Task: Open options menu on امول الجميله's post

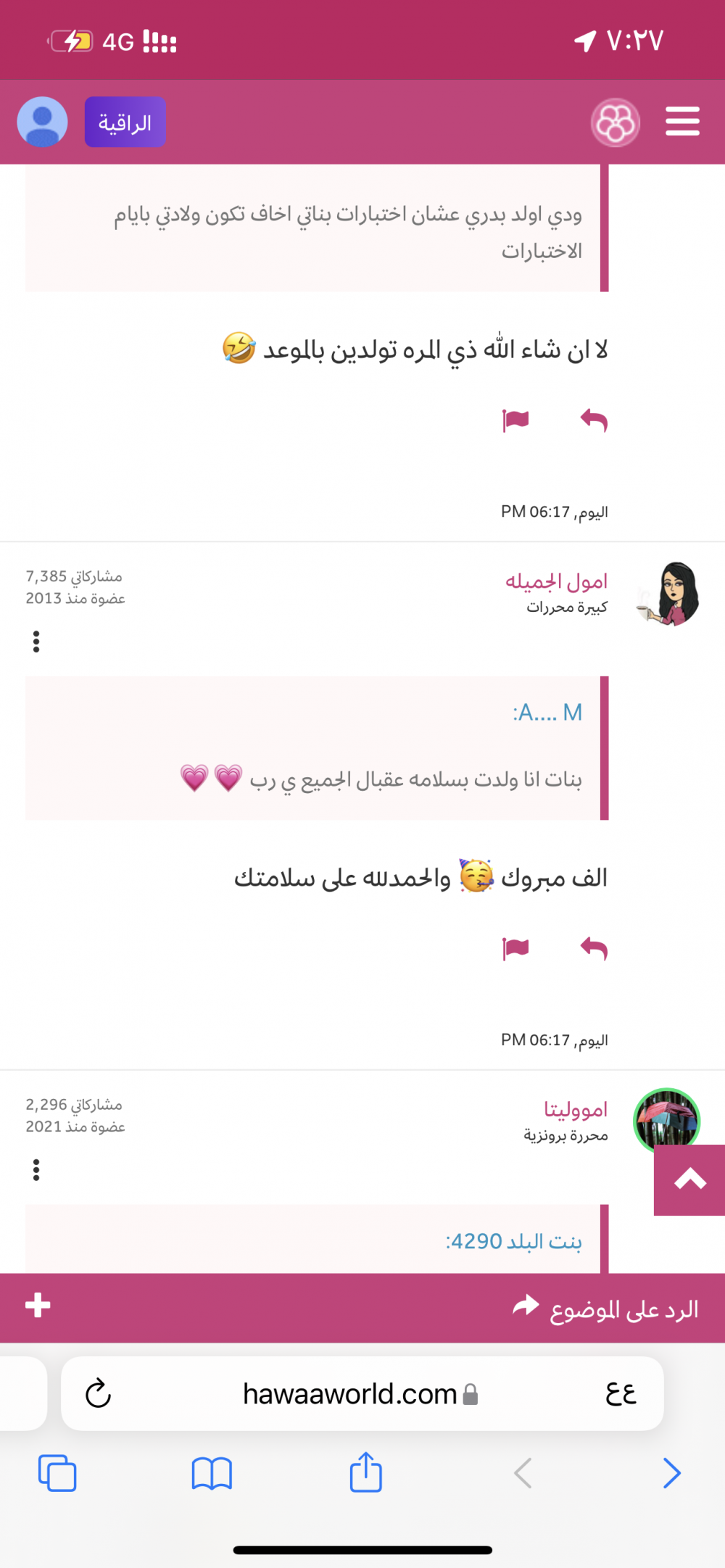Action: click(36, 642)
